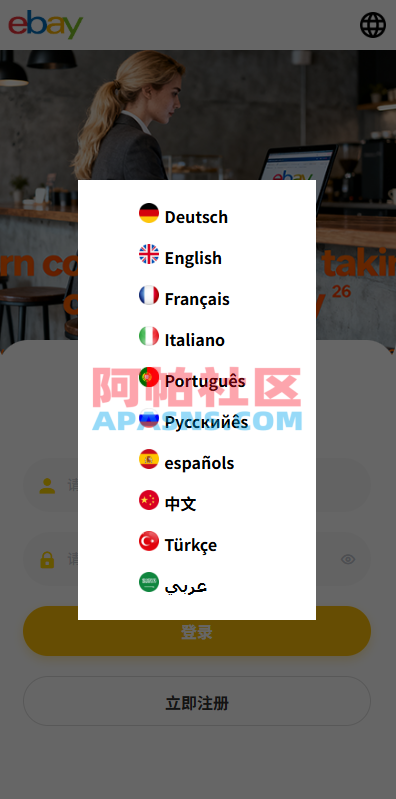Pick Italiano in the language dialog
396x799 pixels.
coord(182,339)
